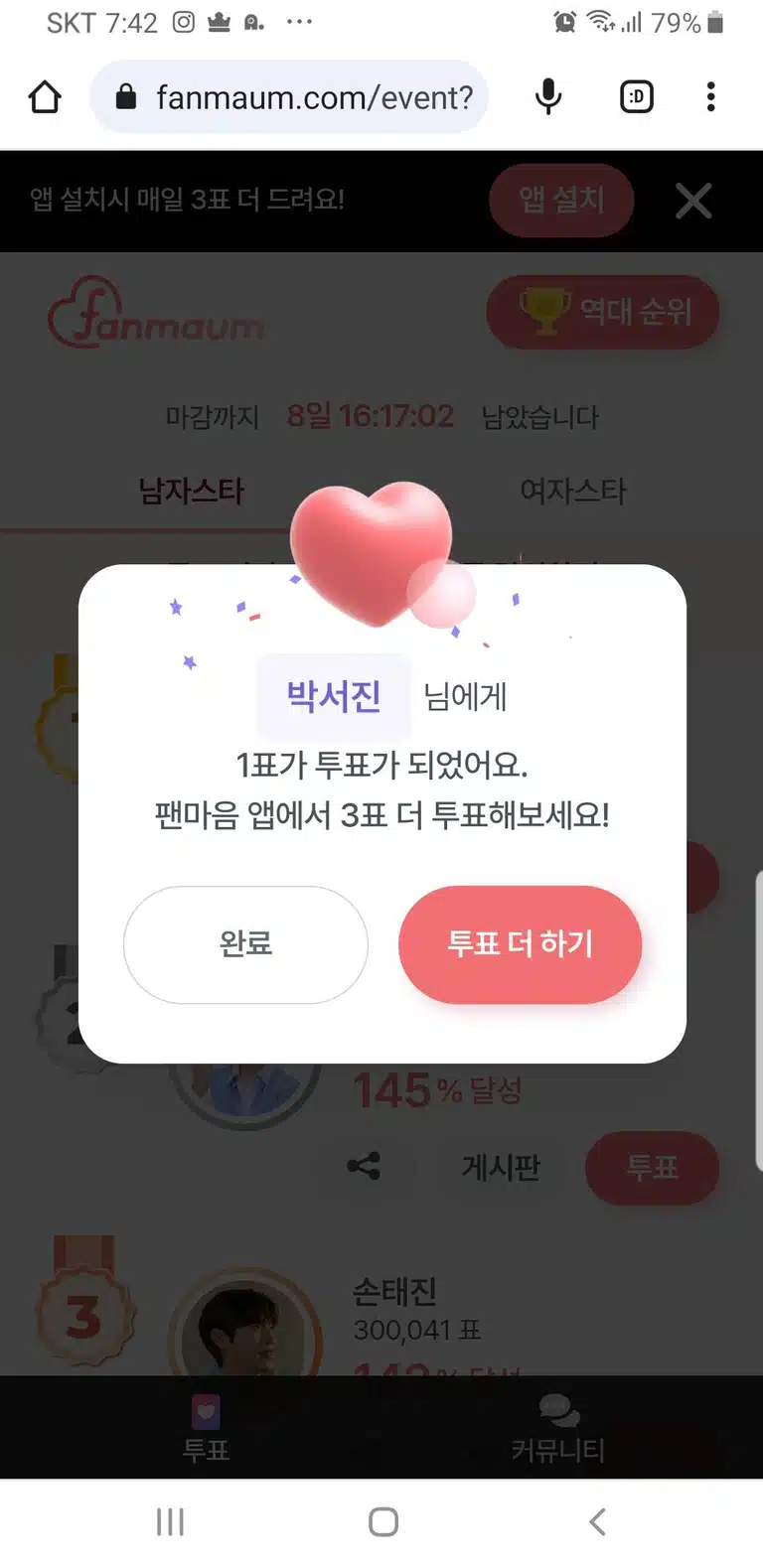Tap the fanmaum.com address bar
763x1568 pixels.
tap(289, 97)
